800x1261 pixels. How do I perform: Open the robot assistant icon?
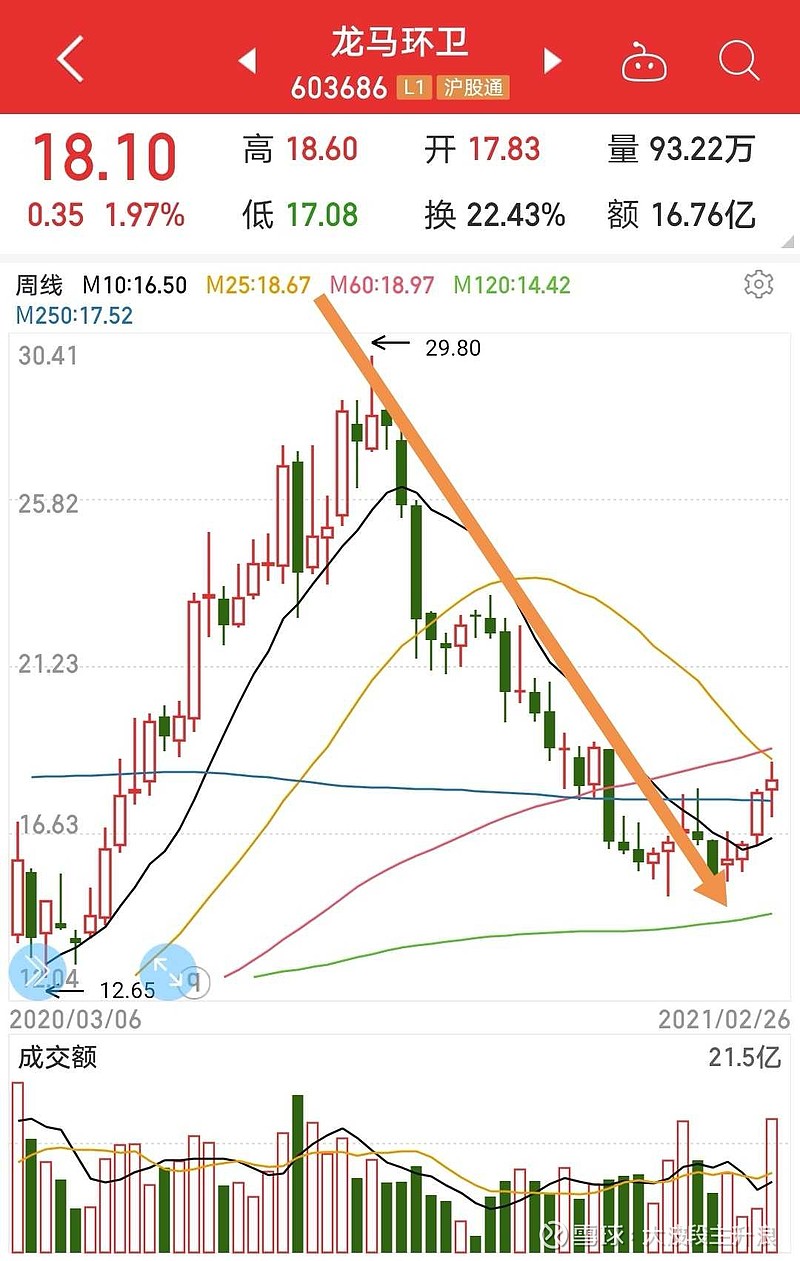tap(645, 62)
